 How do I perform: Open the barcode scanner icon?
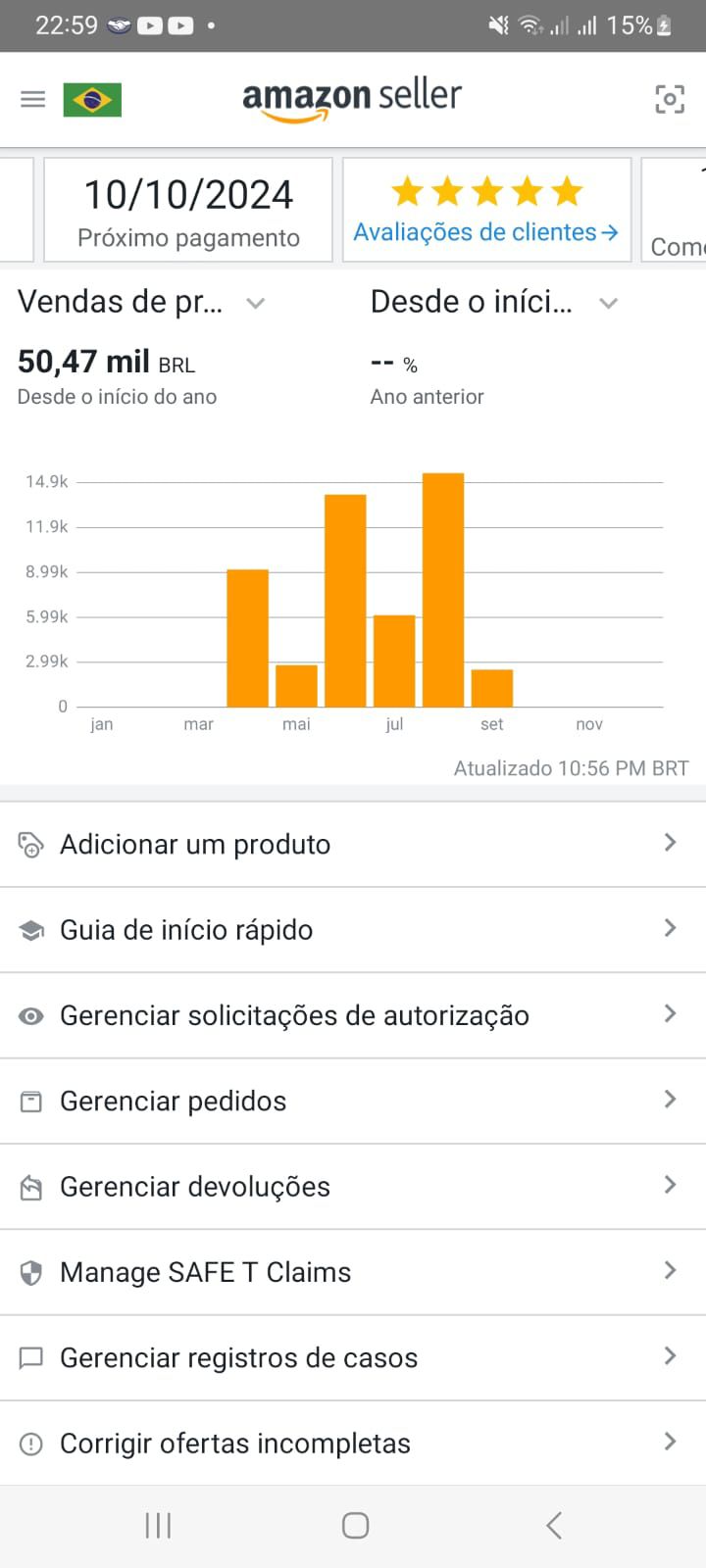tap(670, 99)
